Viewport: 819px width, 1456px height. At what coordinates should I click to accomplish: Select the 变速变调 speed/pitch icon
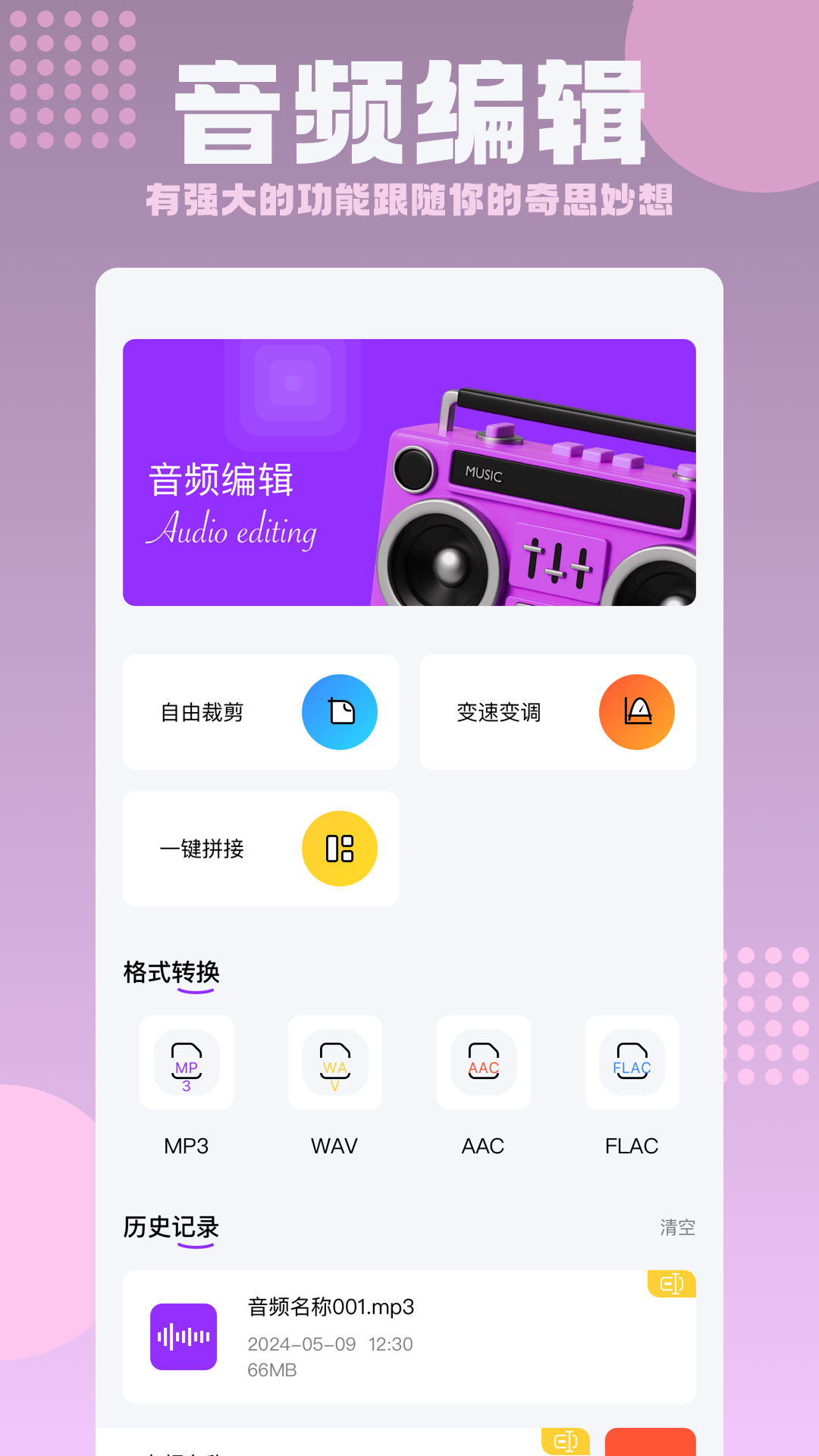[x=637, y=711]
